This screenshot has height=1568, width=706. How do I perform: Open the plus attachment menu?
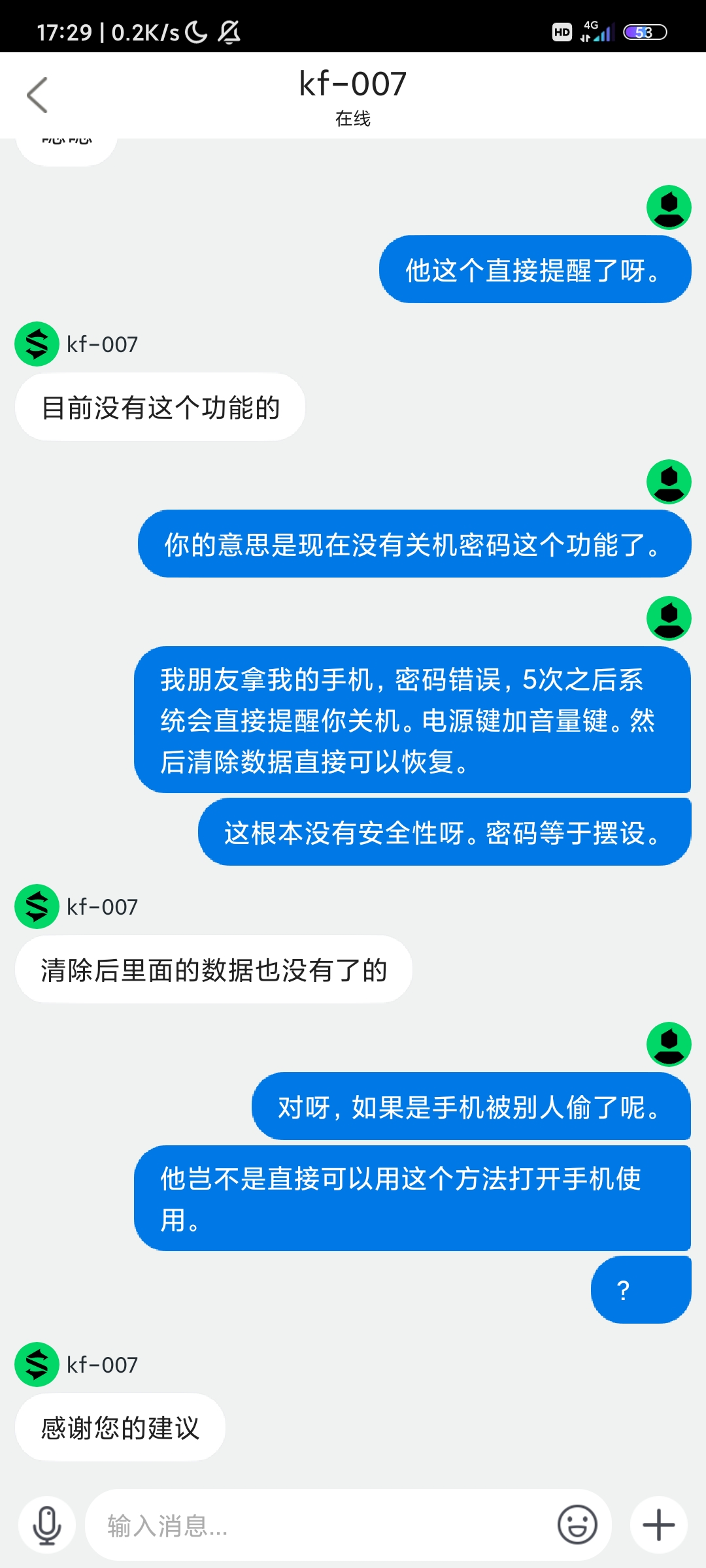click(658, 1525)
